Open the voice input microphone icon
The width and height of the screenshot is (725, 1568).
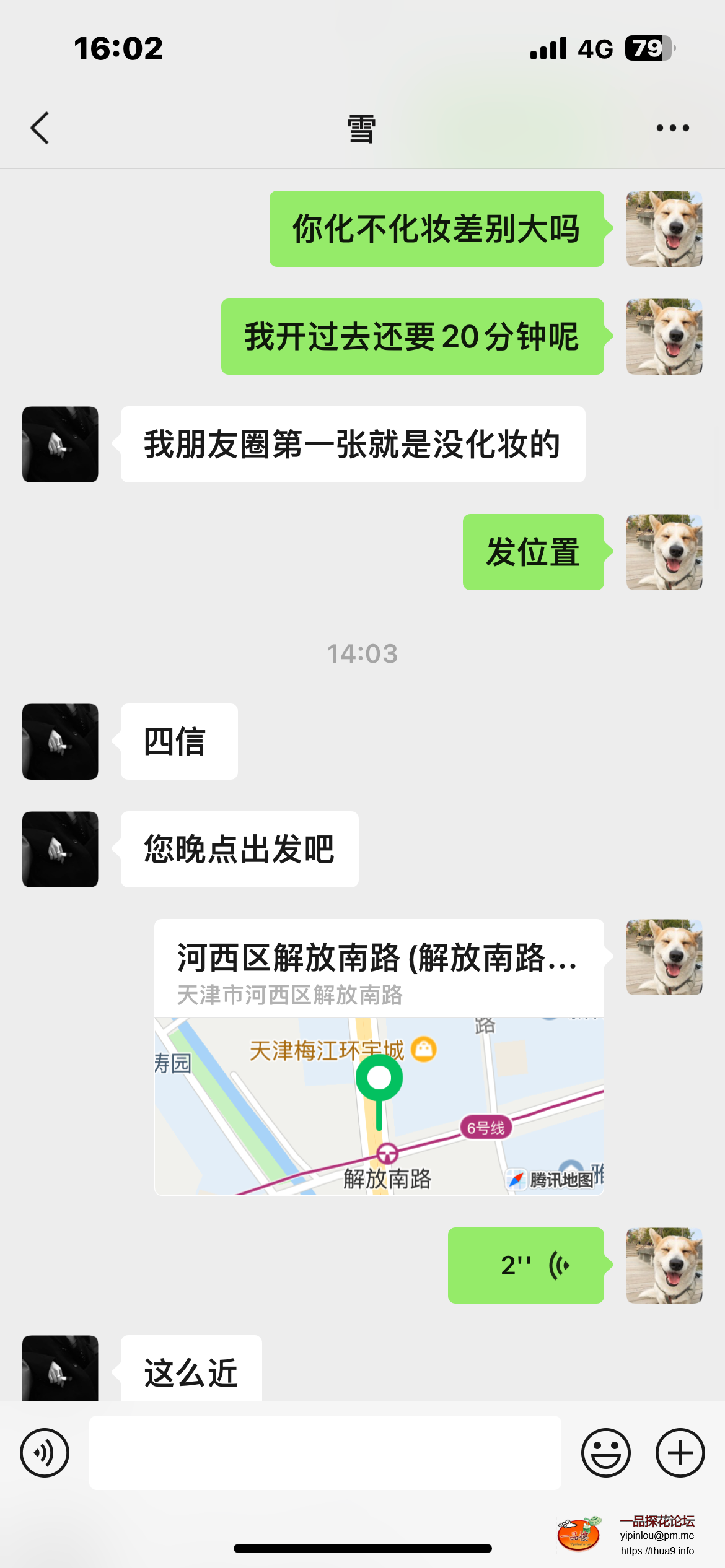[45, 1452]
